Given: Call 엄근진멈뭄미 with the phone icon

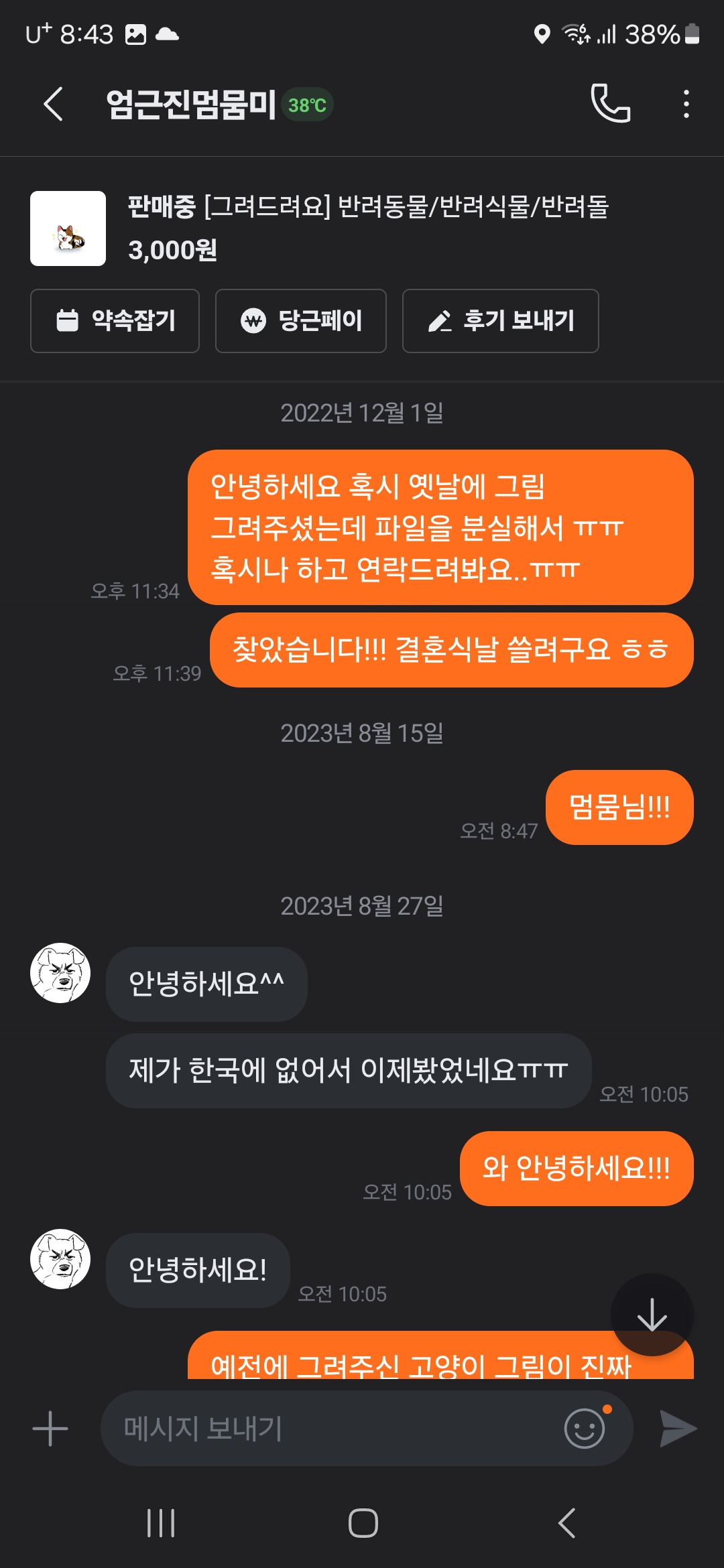Looking at the screenshot, I should 610,103.
